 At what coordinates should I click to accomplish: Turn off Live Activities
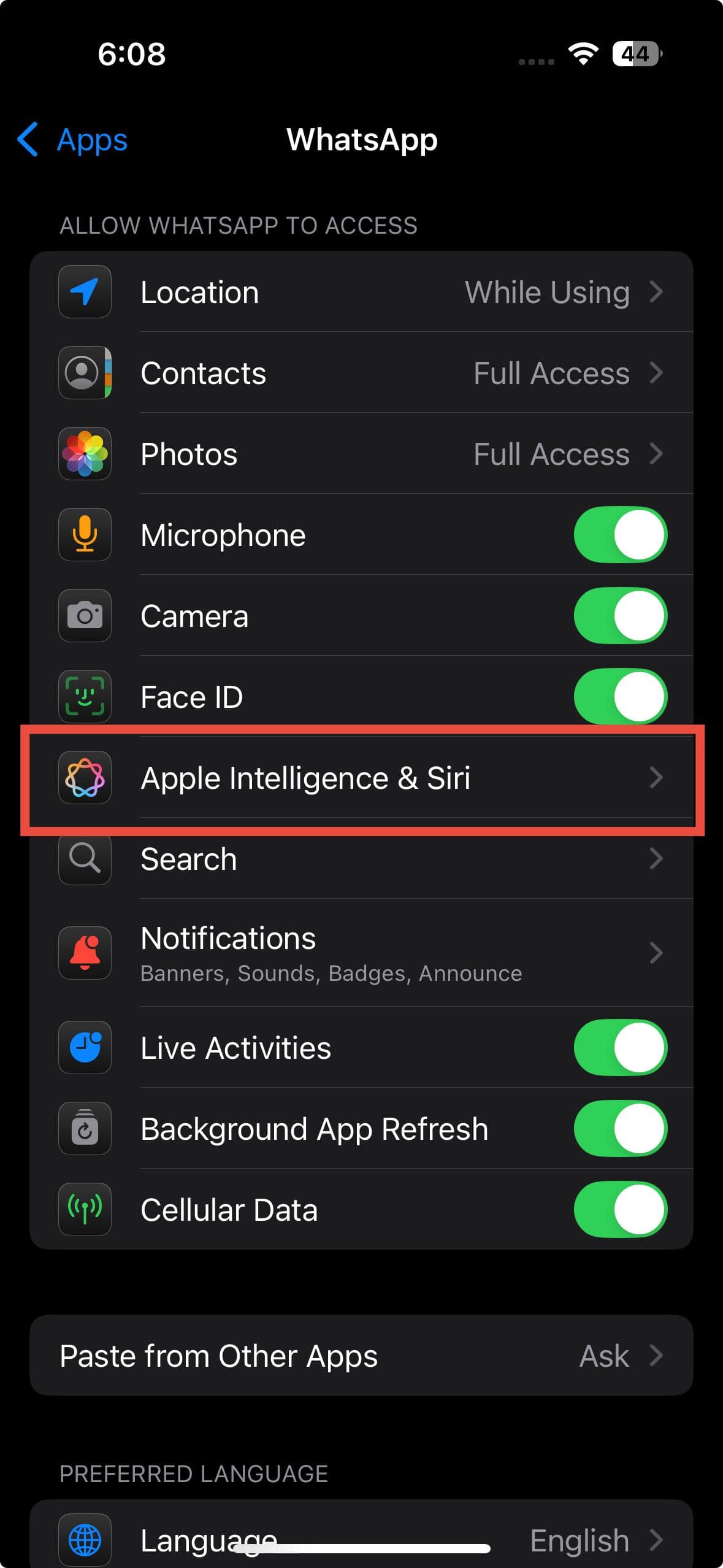620,1048
